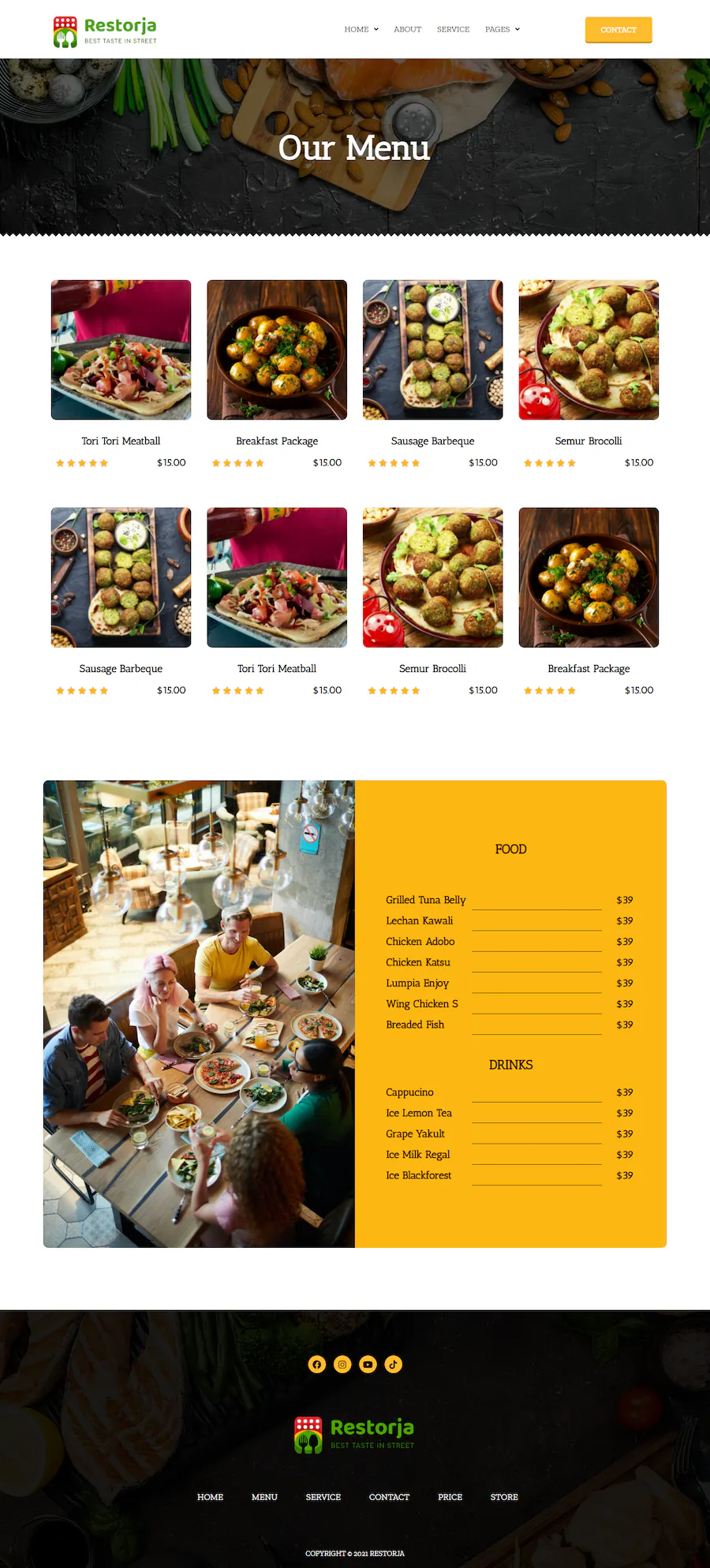The image size is (710, 1568).
Task: Open Service in the top navigation
Action: point(453,29)
